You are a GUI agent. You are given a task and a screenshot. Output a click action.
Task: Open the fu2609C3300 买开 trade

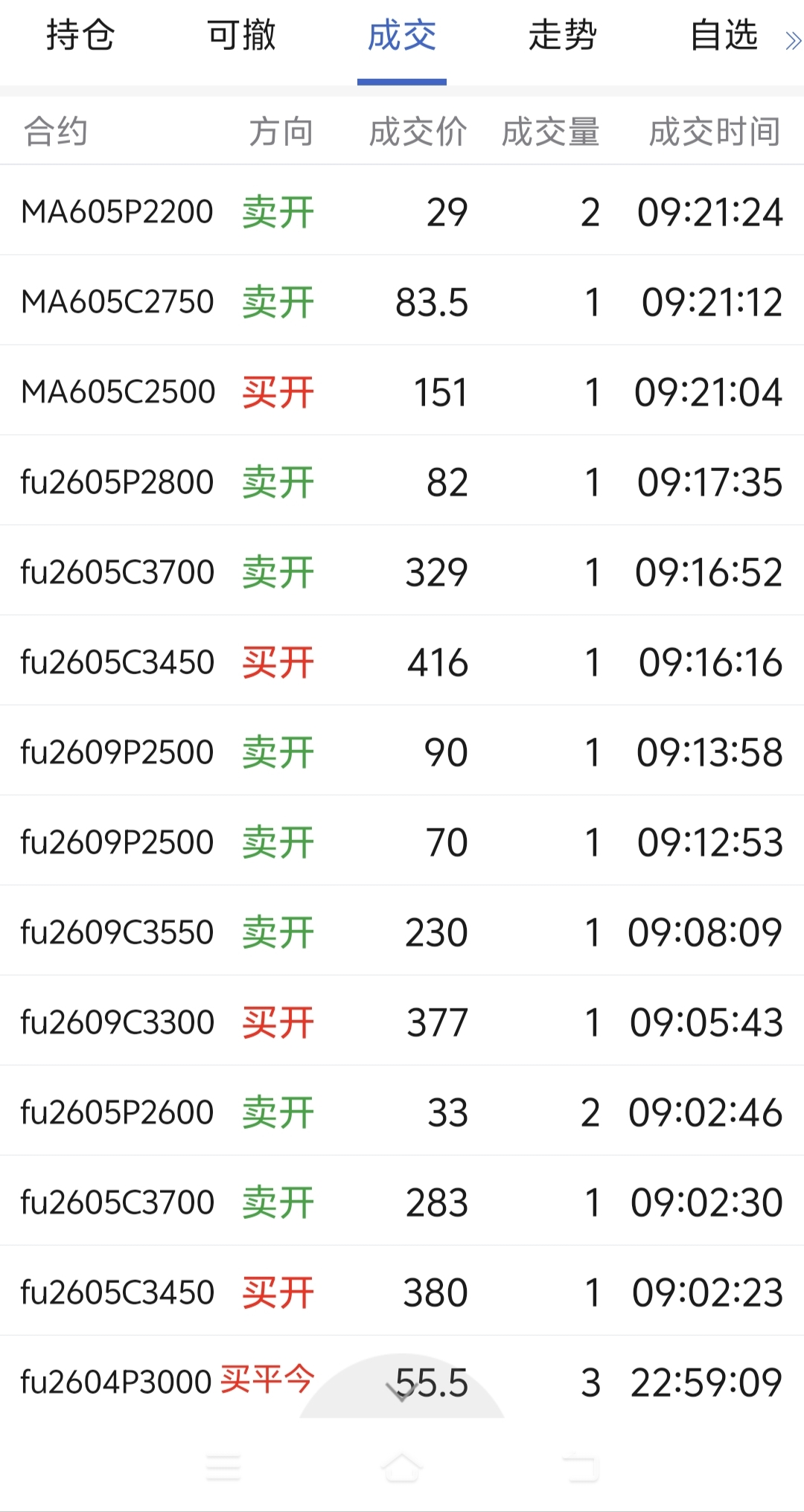coord(402,1022)
